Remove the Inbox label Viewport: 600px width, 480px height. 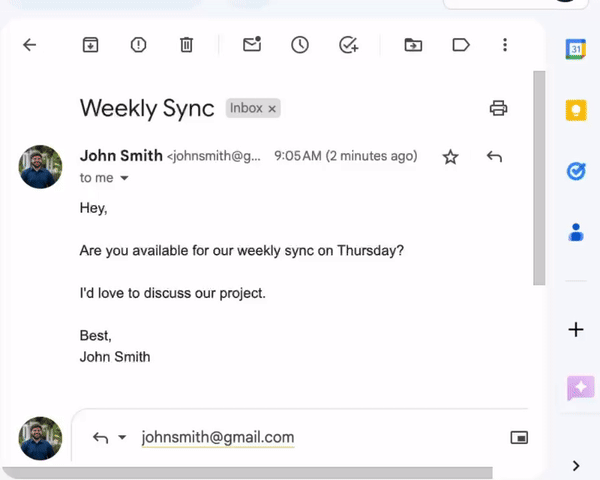tap(272, 108)
